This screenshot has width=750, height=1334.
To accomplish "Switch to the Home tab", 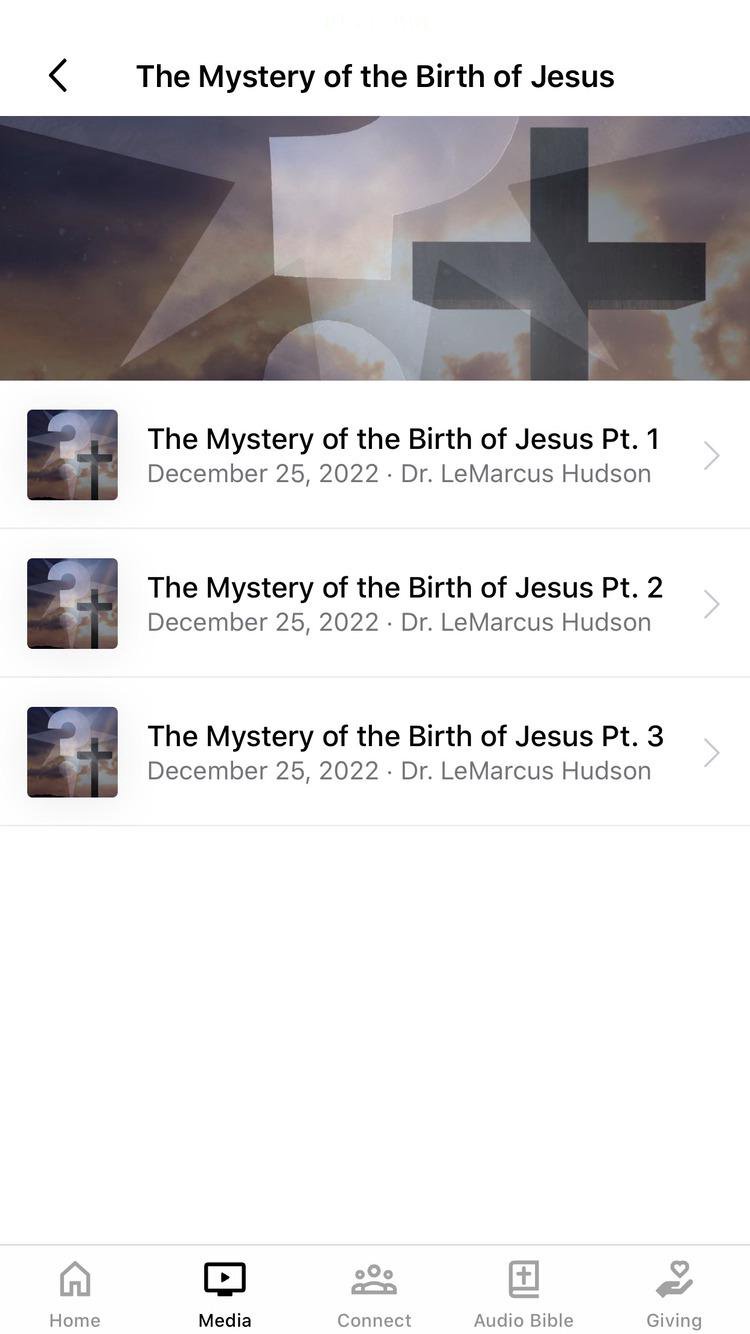I will click(75, 1293).
